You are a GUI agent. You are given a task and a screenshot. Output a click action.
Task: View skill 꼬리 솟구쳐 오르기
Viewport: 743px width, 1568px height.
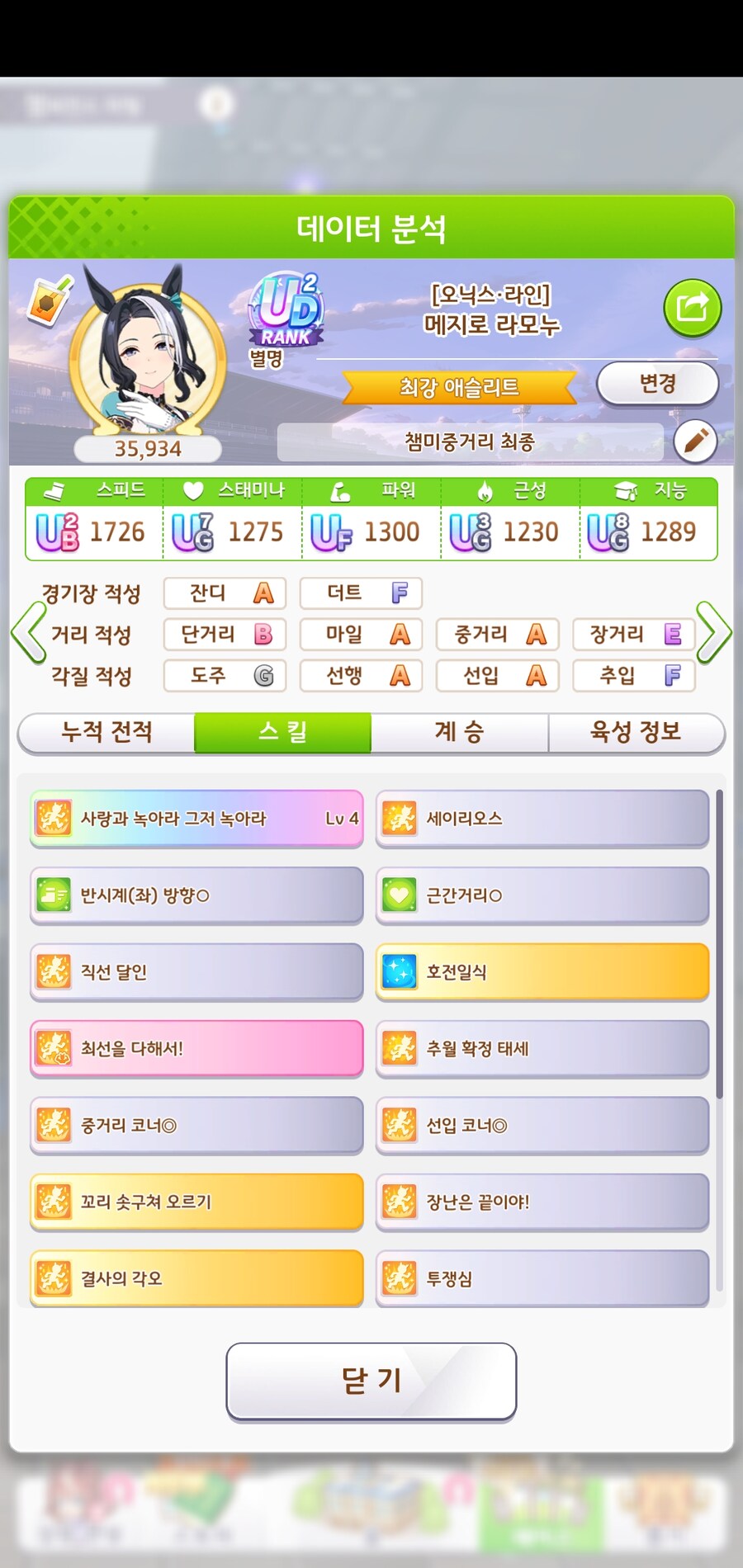click(x=196, y=1202)
